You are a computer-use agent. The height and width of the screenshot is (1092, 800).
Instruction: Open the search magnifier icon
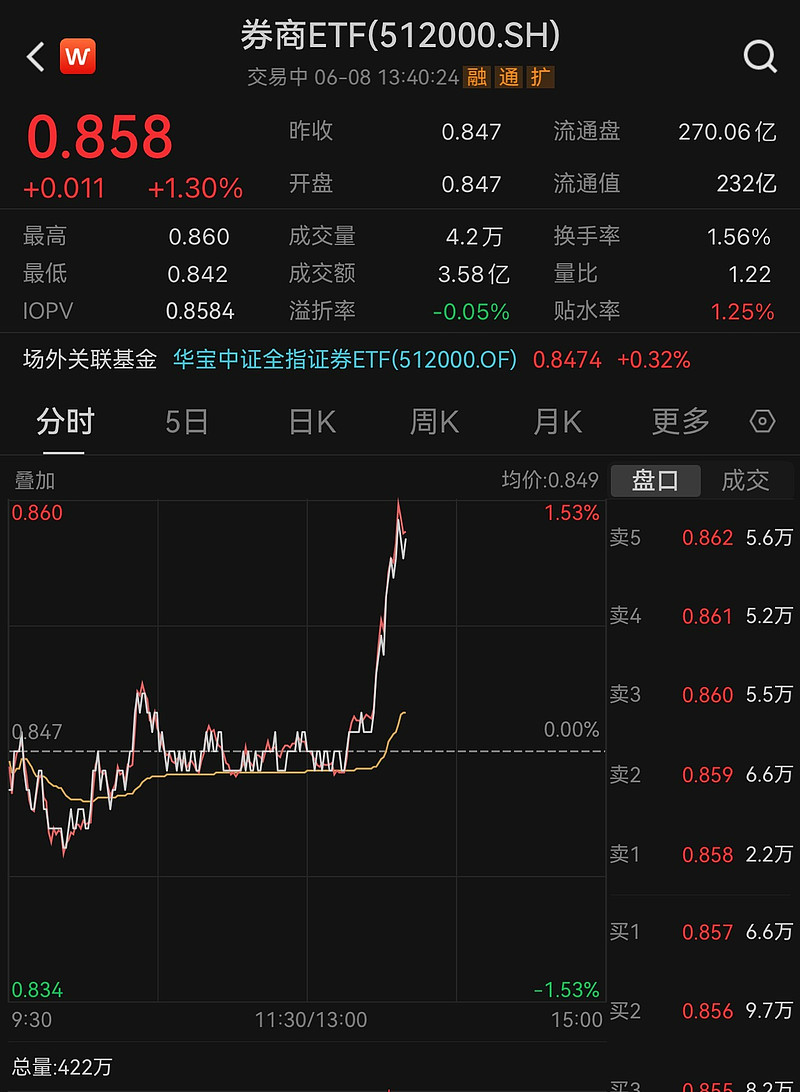[761, 57]
